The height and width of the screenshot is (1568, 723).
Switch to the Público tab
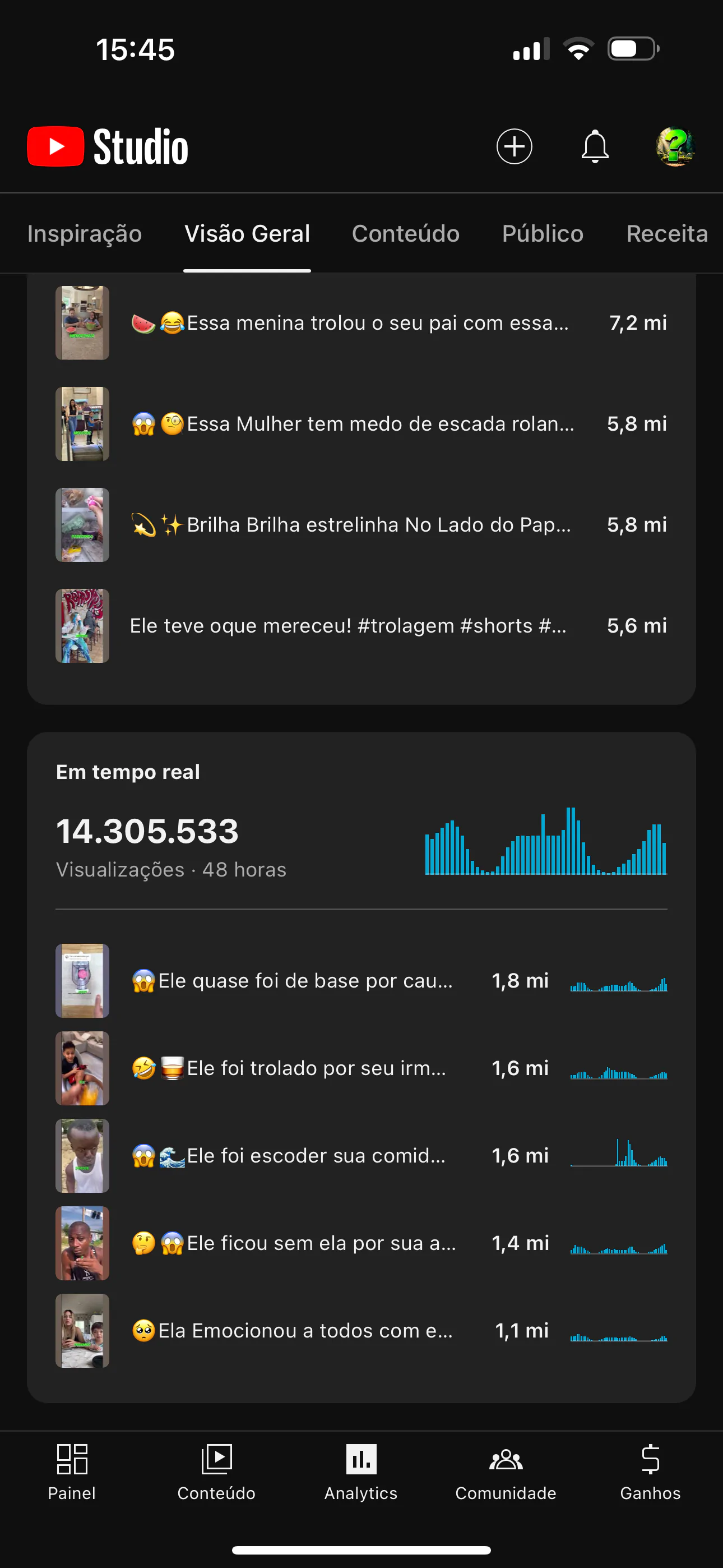pyautogui.click(x=543, y=234)
